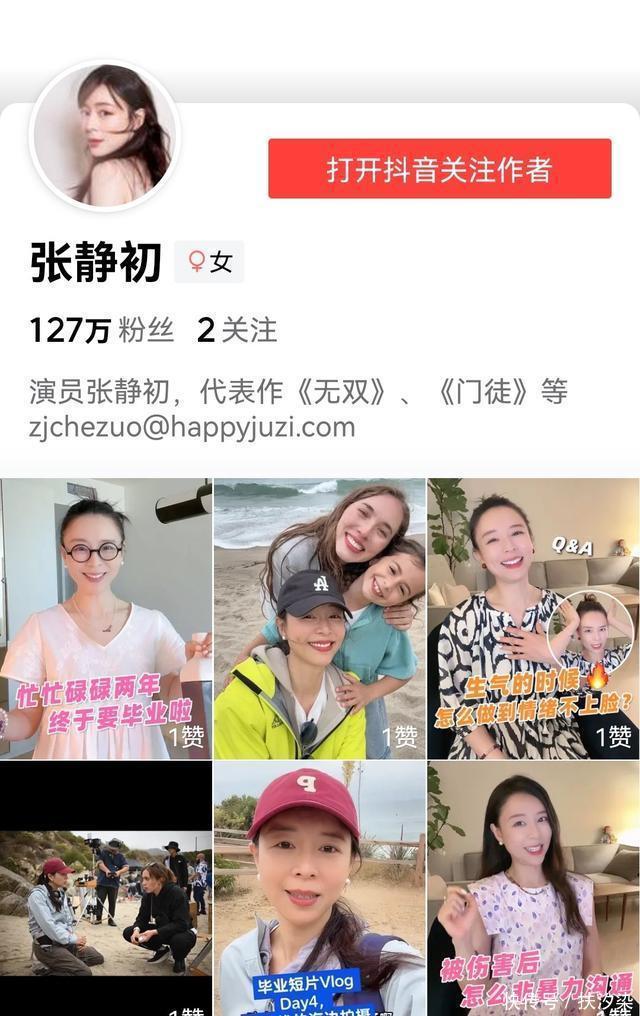Open the 忙忙碌碌两年终于要毕业啦 video
Image resolution: width=640 pixels, height=1016 pixels.
click(x=106, y=618)
